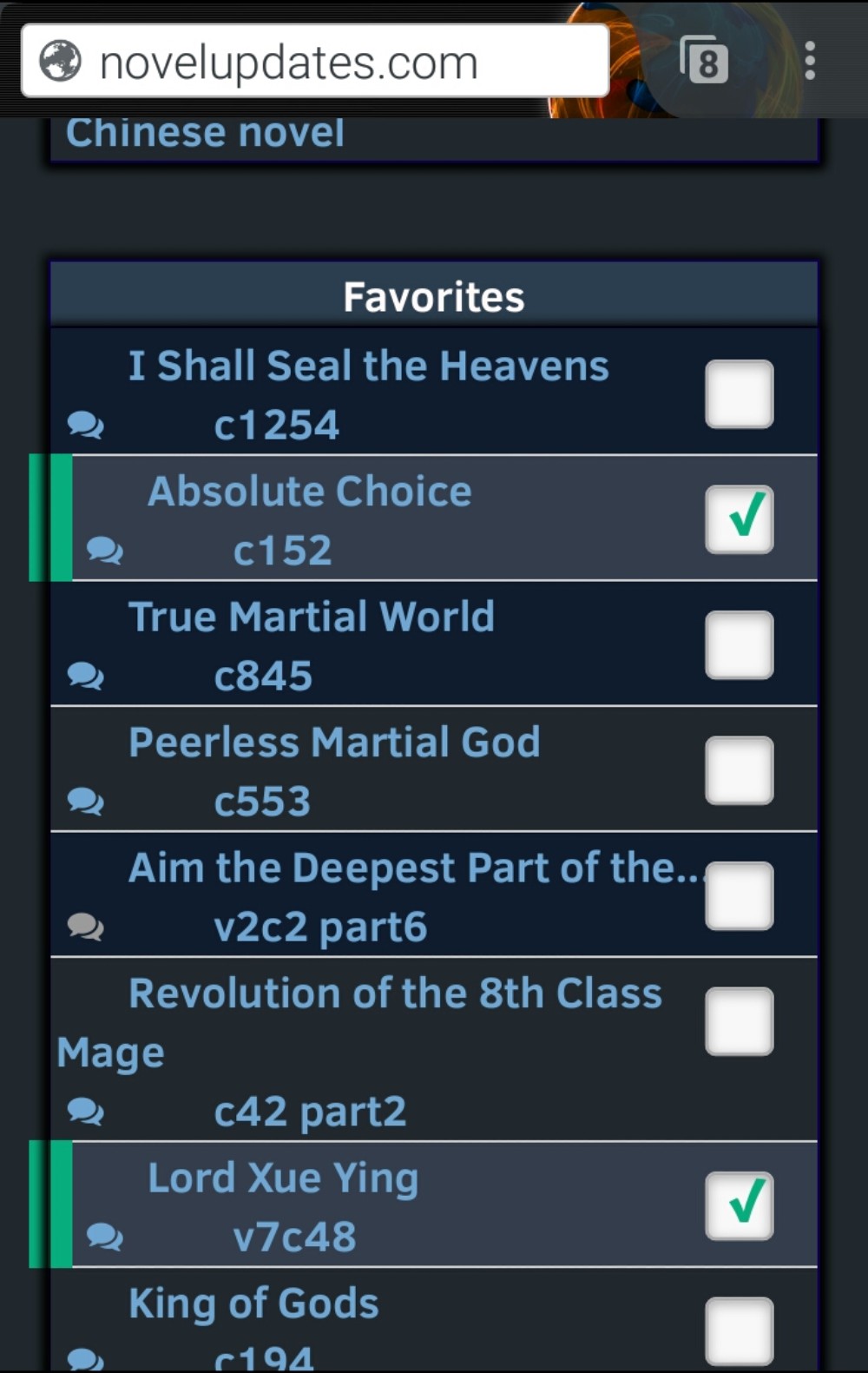Open comments icon for Peerless Martial God
This screenshot has height=1373, width=868.
pyautogui.click(x=85, y=802)
